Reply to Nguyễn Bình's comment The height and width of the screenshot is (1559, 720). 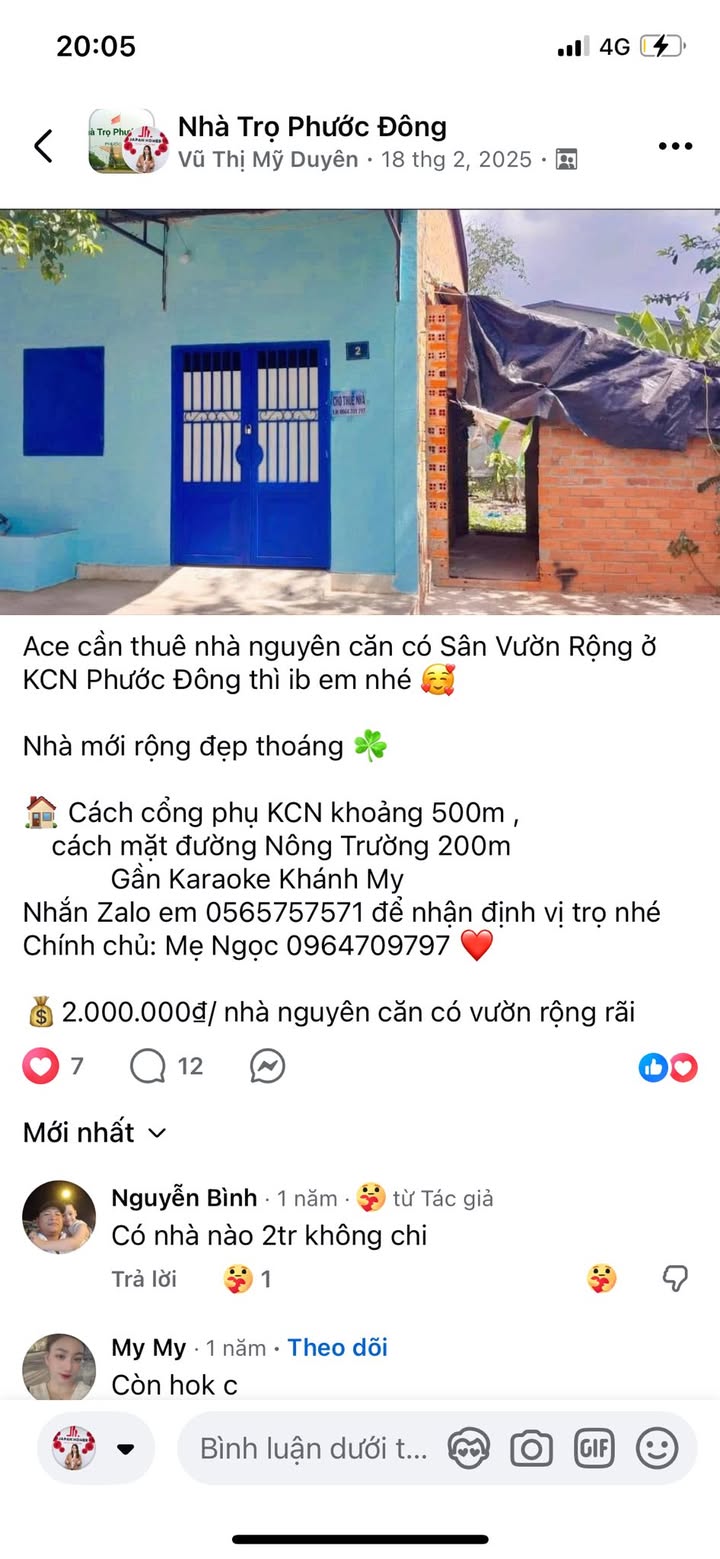point(144,1279)
